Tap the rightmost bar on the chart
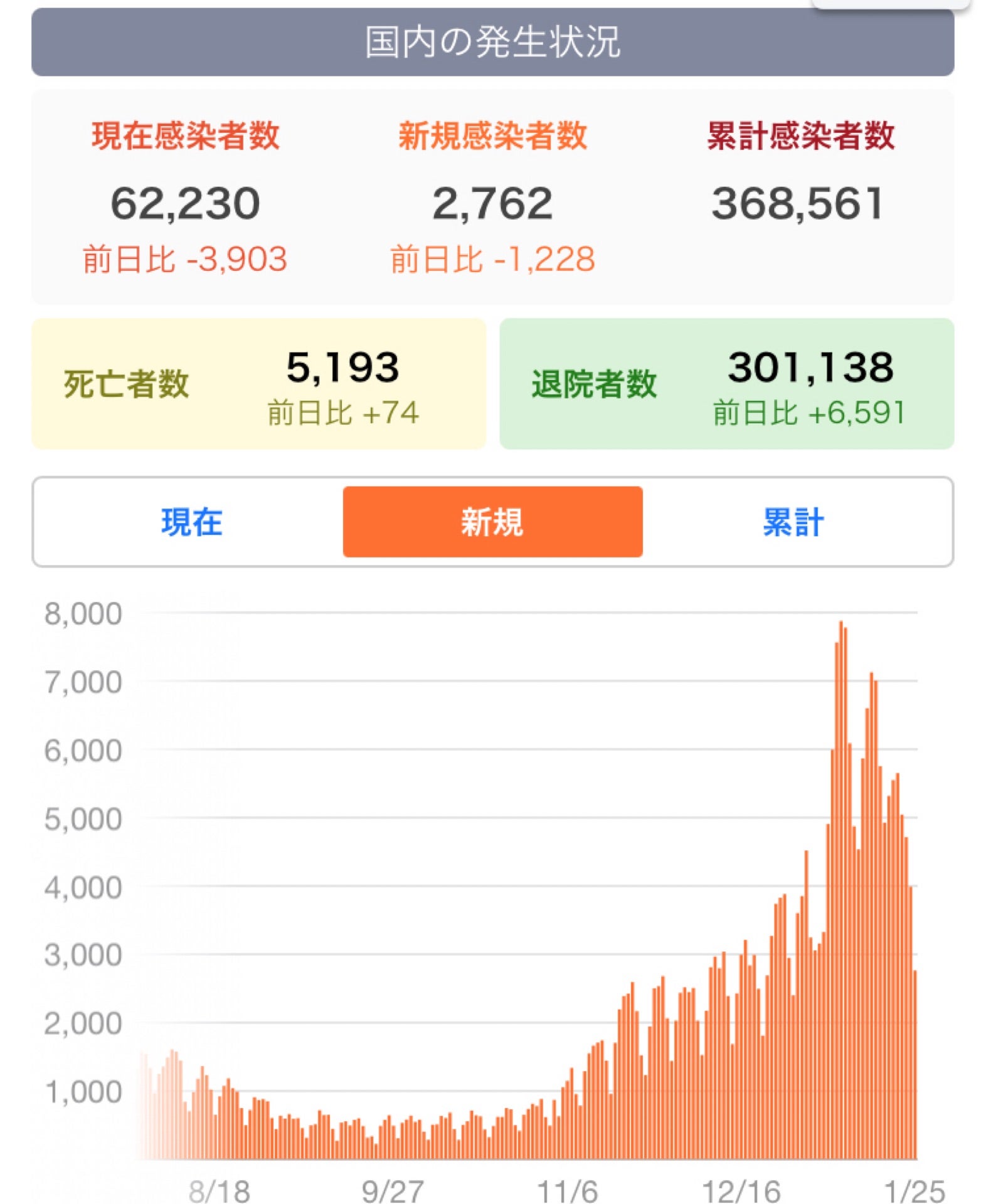 [x=916, y=1066]
